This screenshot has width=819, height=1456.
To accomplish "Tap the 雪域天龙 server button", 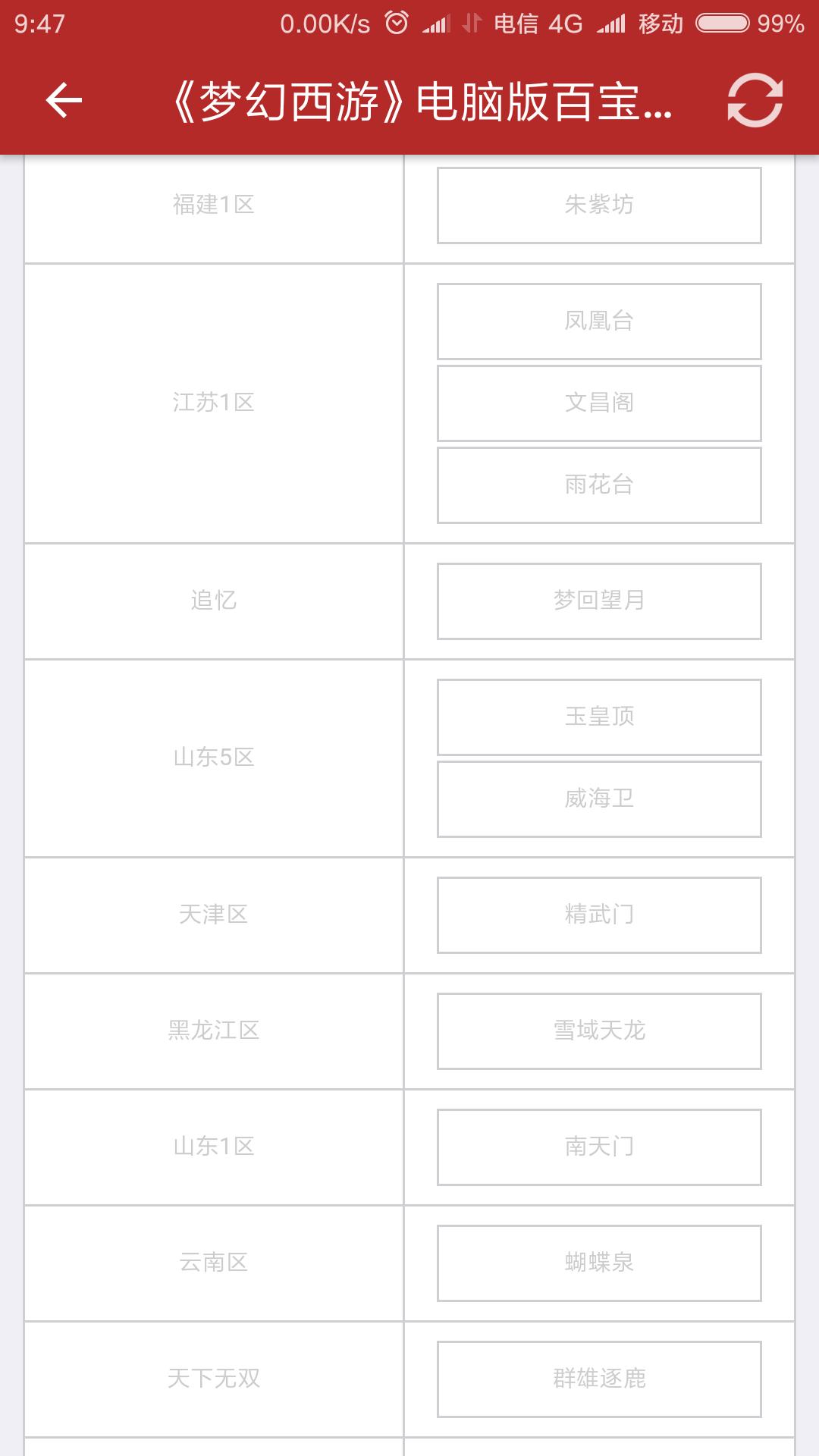I will click(x=599, y=1031).
